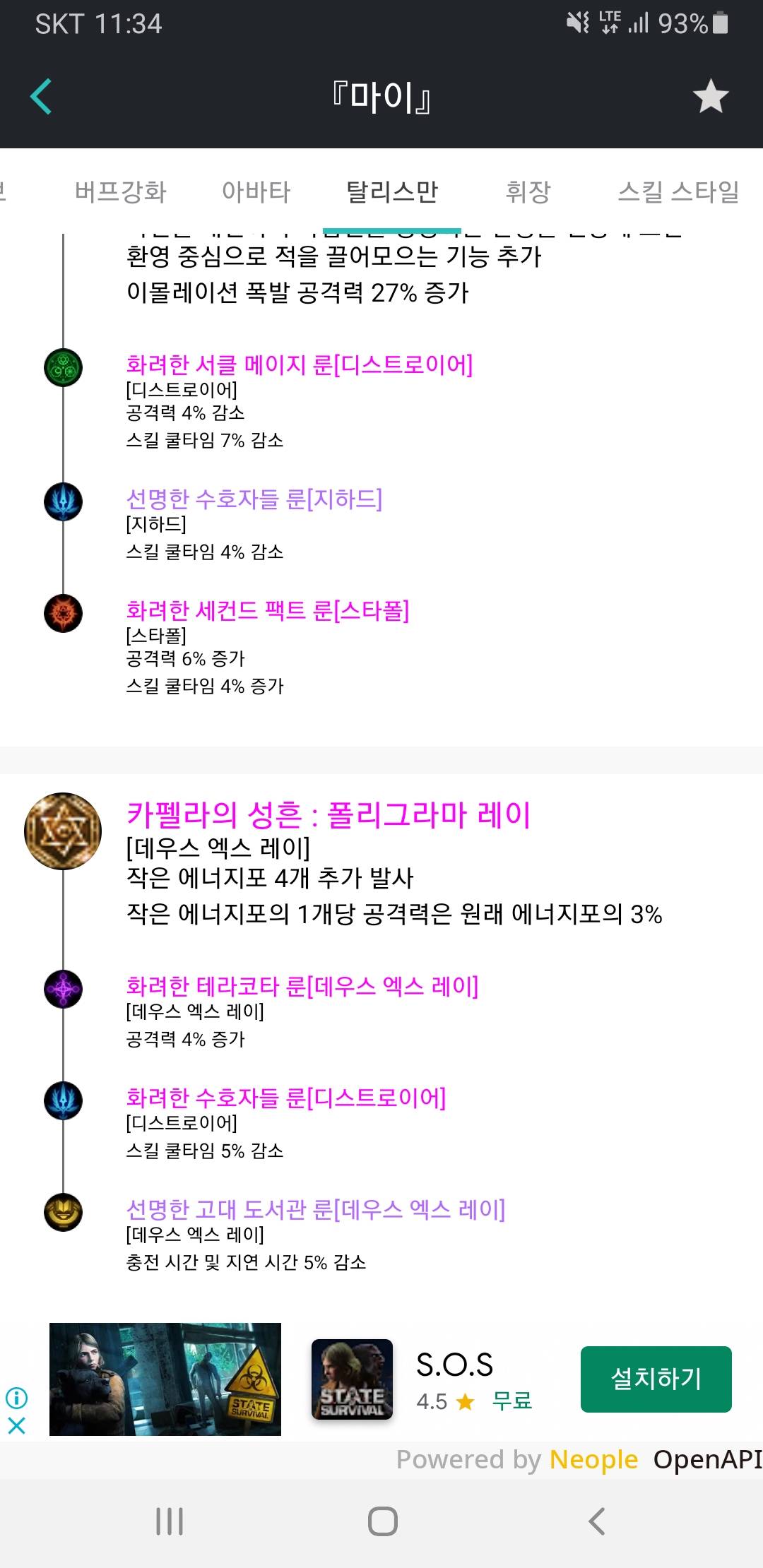Switch to the 스킬 스타일 tab
Viewport: 763px width, 1568px height.
point(678,191)
